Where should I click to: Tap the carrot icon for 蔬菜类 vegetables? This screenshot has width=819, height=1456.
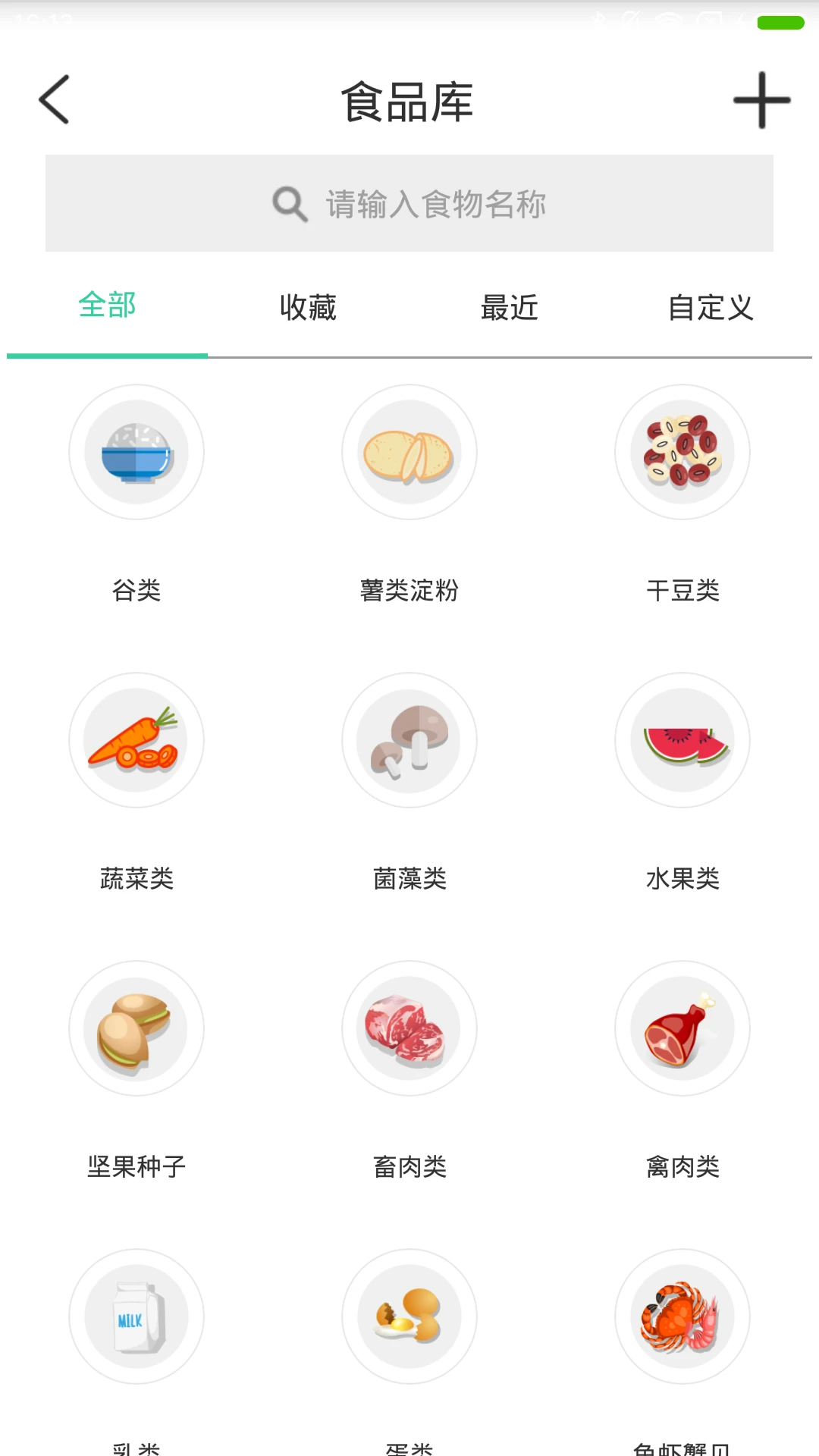coord(136,739)
